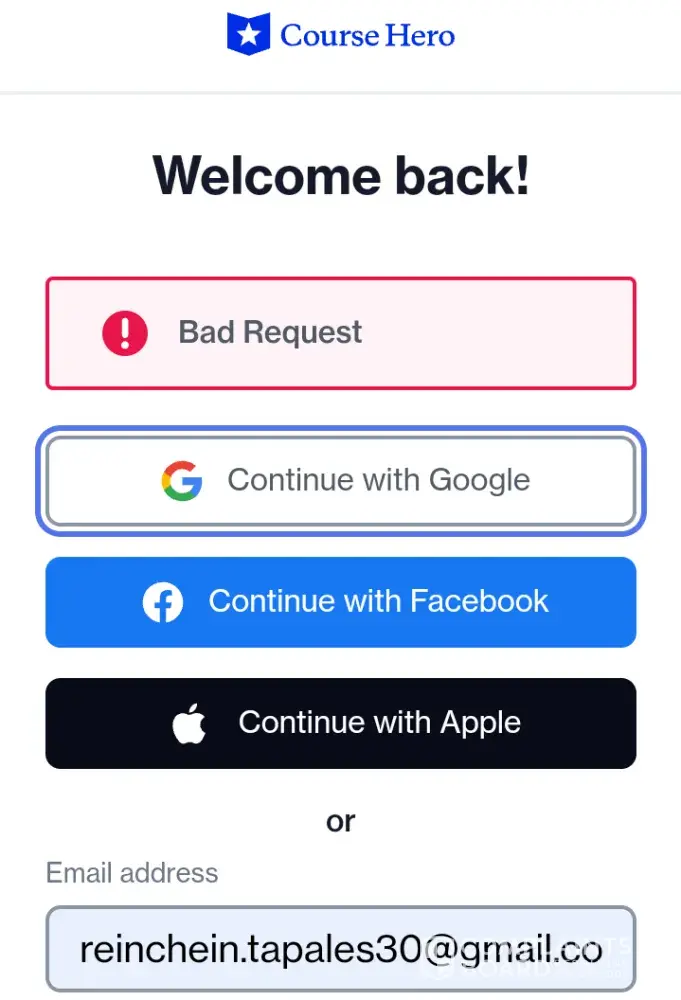681x1000 pixels.
Task: Open the Course Hero home link
Action: [x=340, y=36]
